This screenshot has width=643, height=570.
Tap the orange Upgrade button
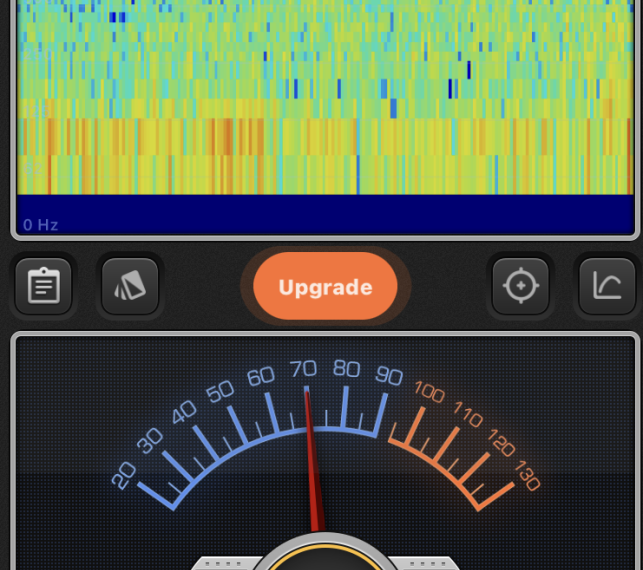pos(325,287)
